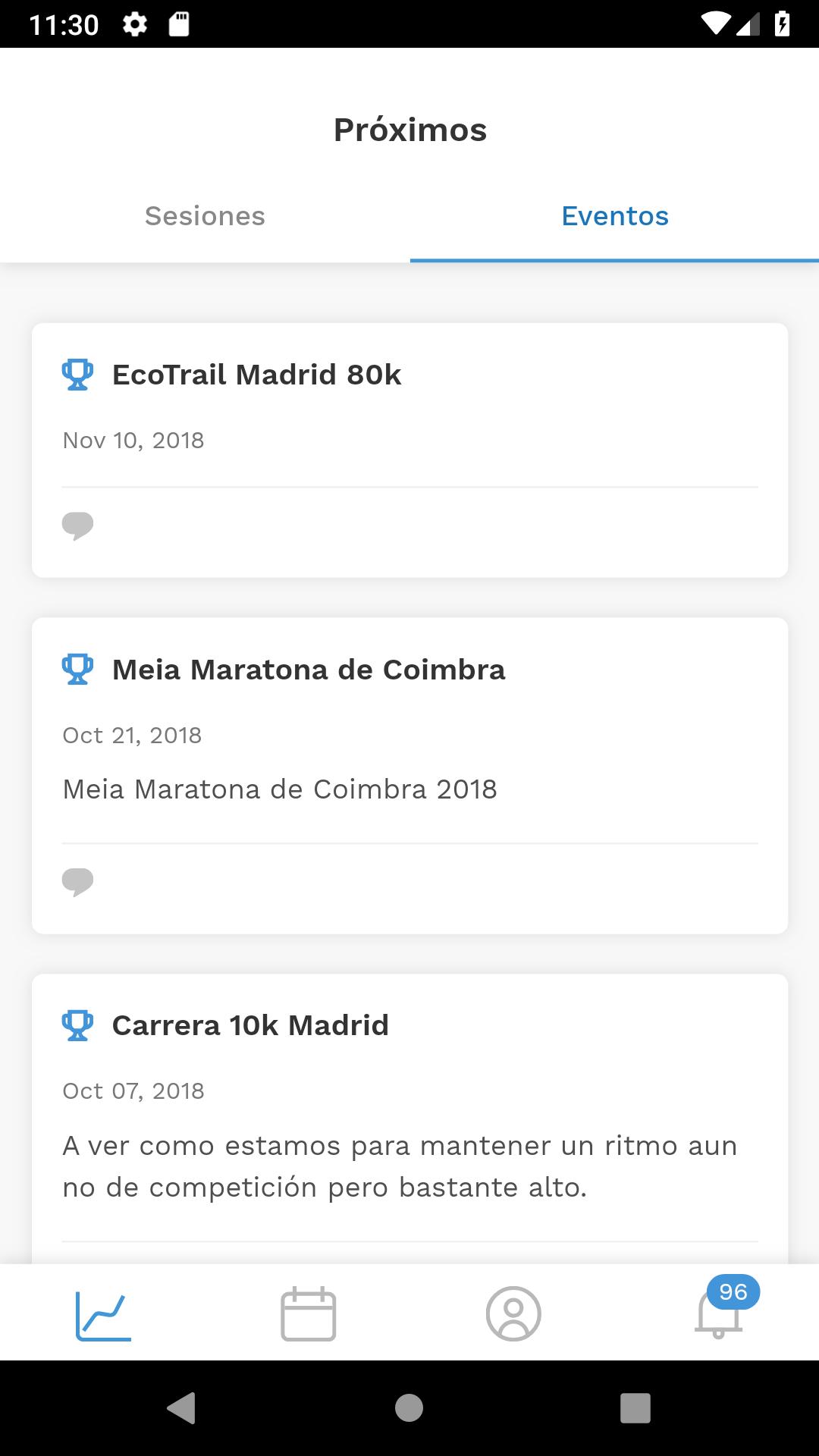Open the Carrera 10k Madrid event
The width and height of the screenshot is (819, 1456).
click(x=409, y=1119)
